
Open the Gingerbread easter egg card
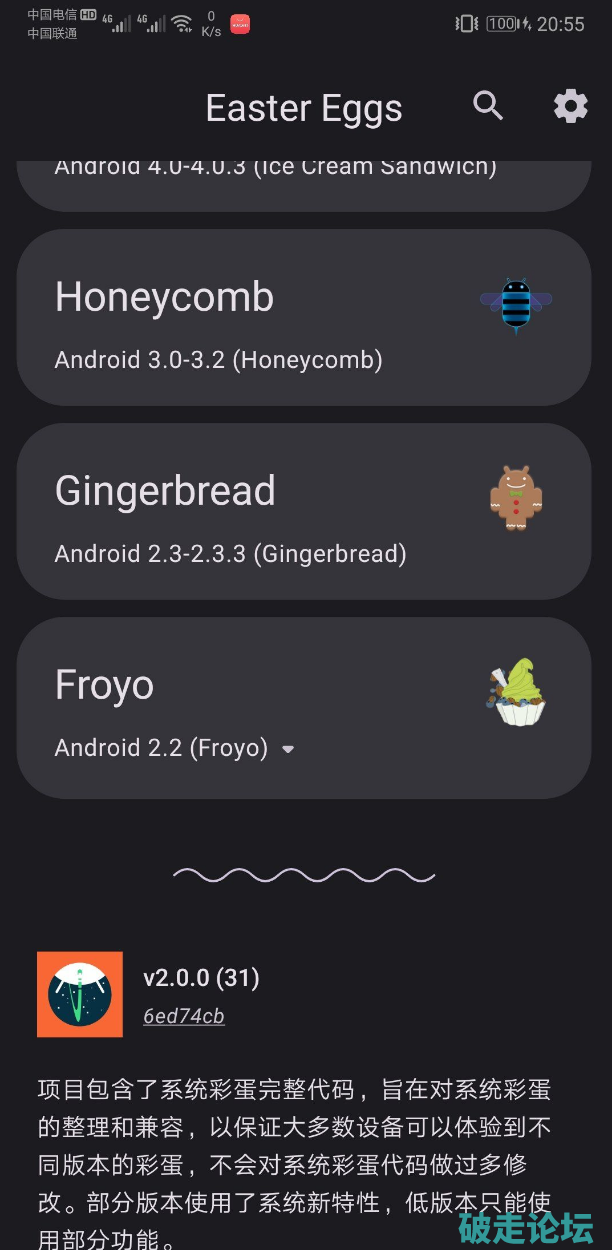pyautogui.click(x=304, y=511)
